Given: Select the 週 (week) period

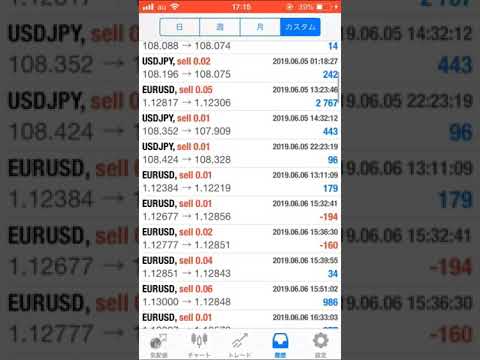Looking at the screenshot, I should 220,27.
